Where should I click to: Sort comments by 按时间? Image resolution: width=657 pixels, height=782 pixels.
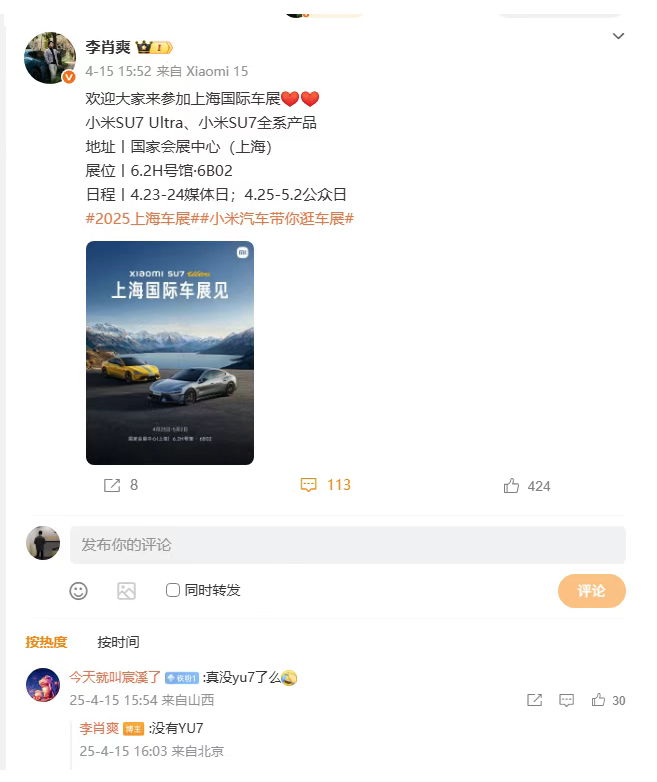pos(118,642)
